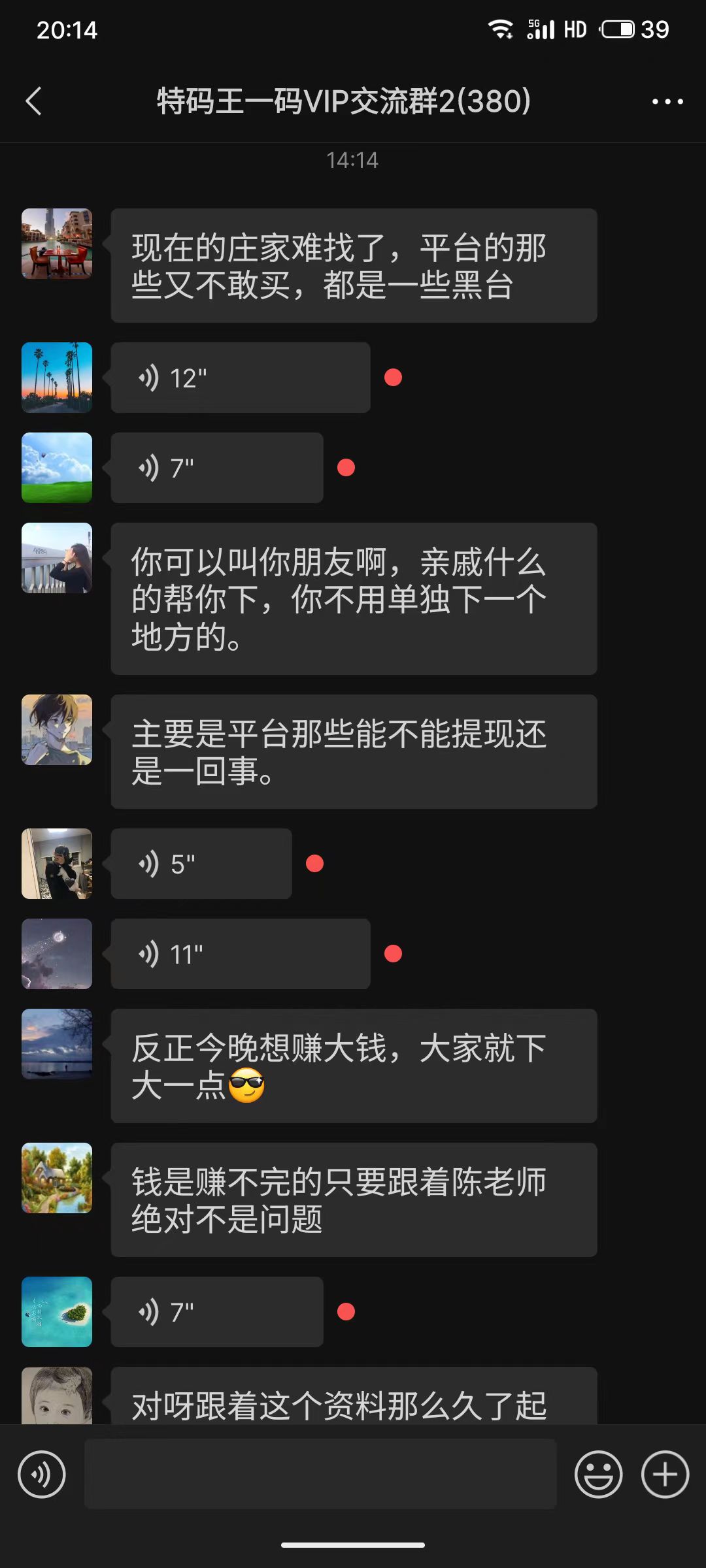Play the 12-second voice message
This screenshot has height=1568, width=706.
(240, 378)
